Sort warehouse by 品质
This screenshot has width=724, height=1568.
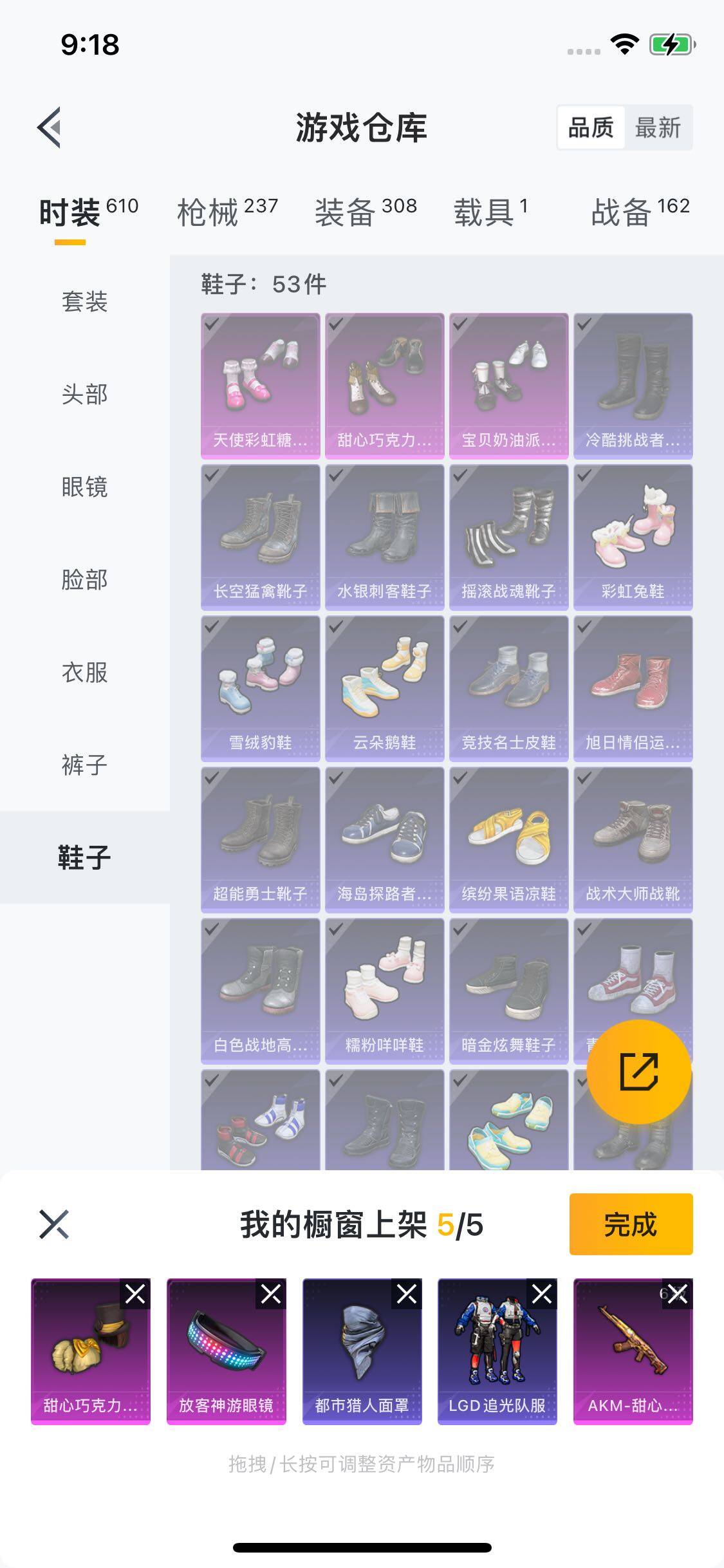(x=591, y=127)
